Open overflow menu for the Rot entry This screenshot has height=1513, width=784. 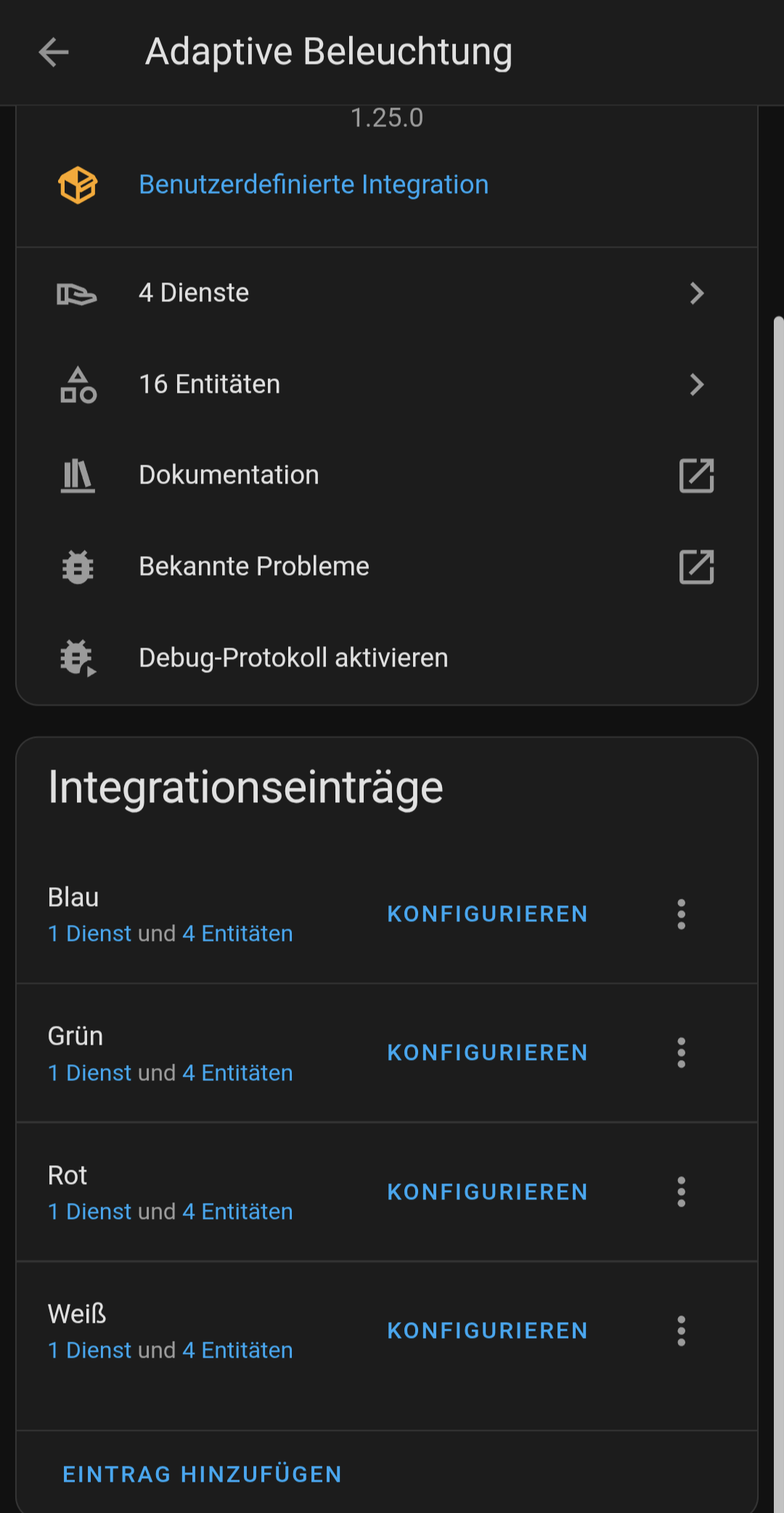tap(681, 1192)
